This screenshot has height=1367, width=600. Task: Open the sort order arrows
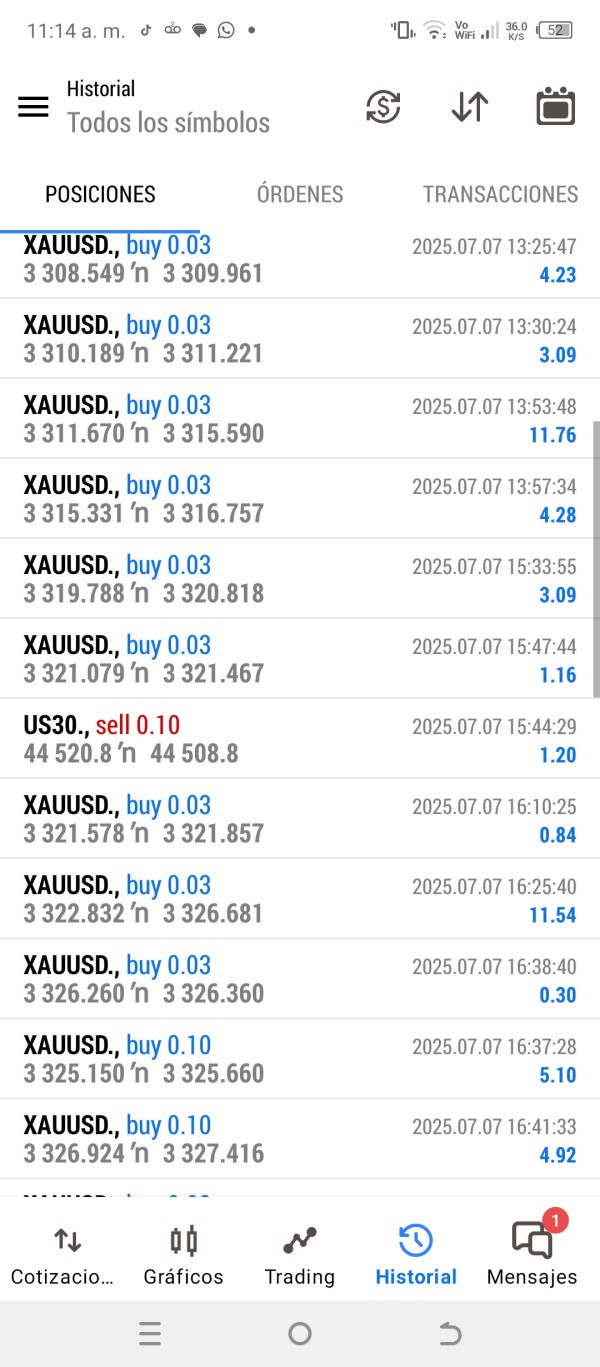[x=470, y=107]
